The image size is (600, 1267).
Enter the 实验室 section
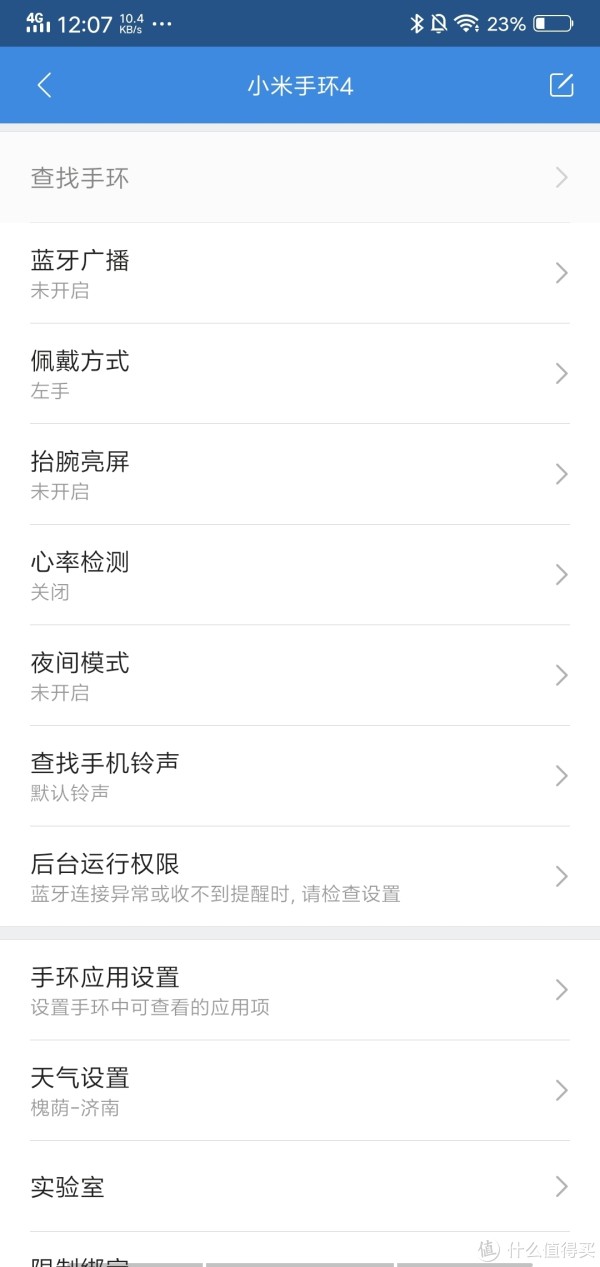300,1187
